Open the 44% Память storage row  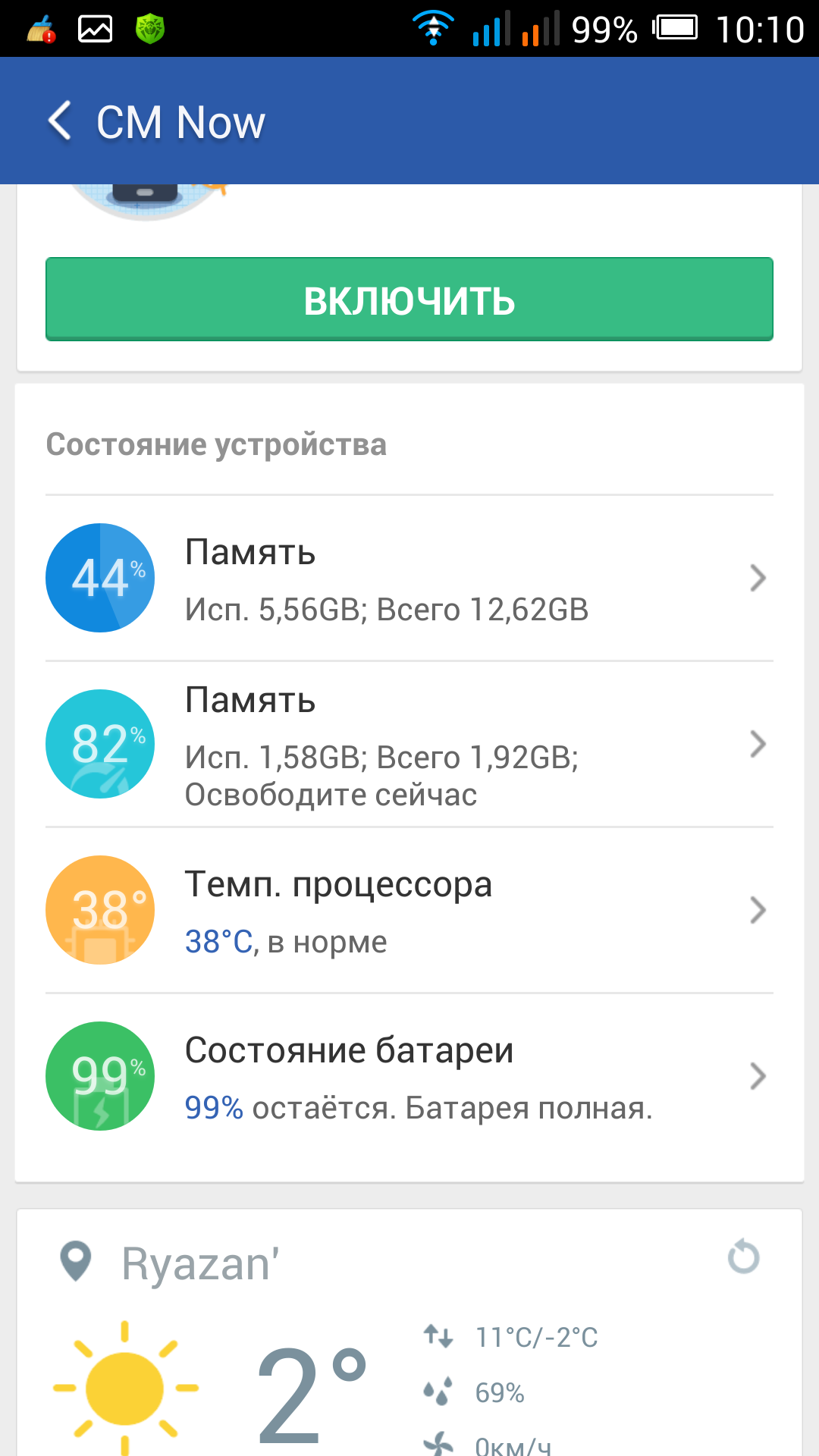point(409,579)
